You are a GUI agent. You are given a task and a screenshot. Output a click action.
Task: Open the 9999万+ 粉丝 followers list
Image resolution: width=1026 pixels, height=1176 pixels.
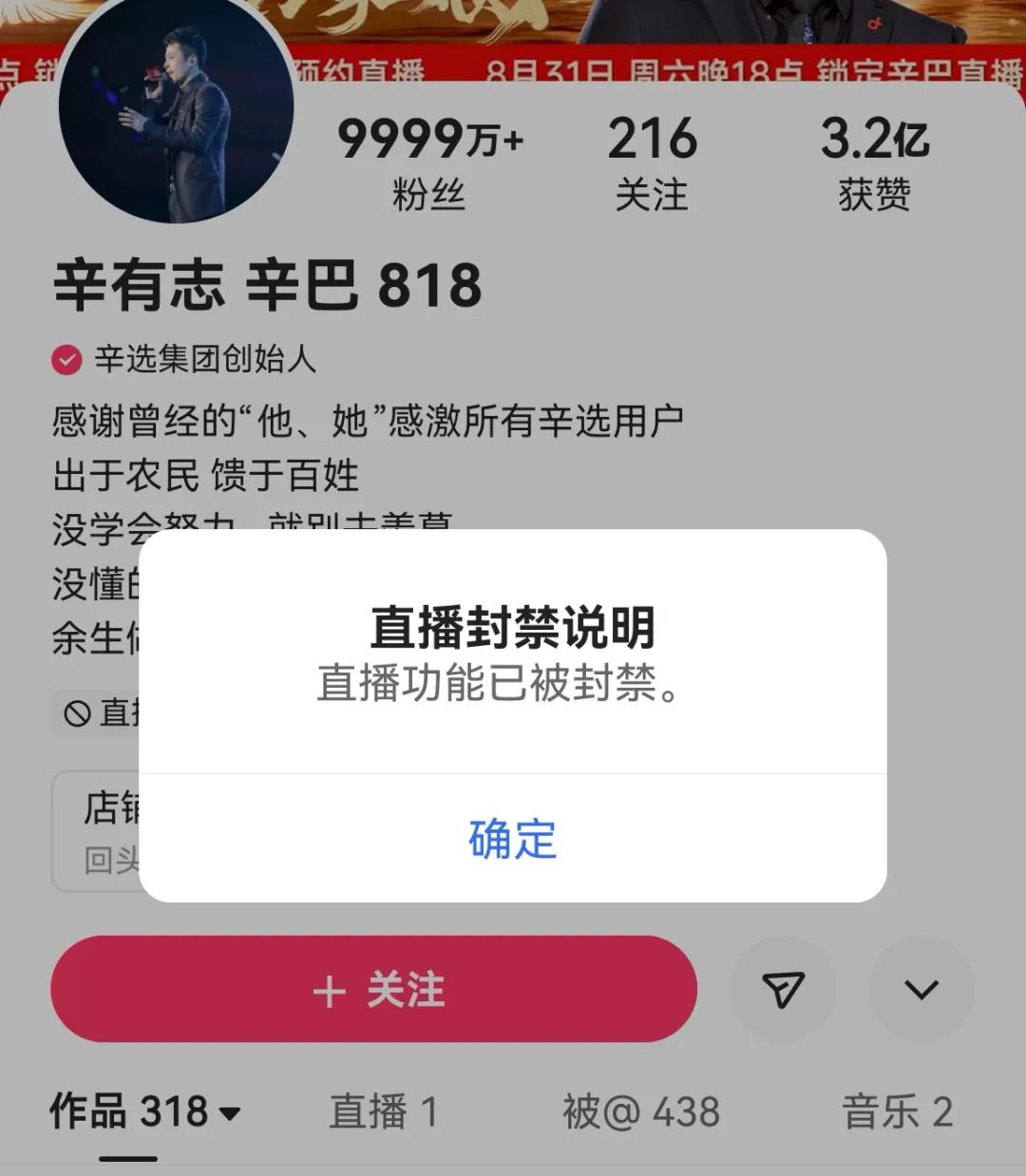[x=429, y=163]
